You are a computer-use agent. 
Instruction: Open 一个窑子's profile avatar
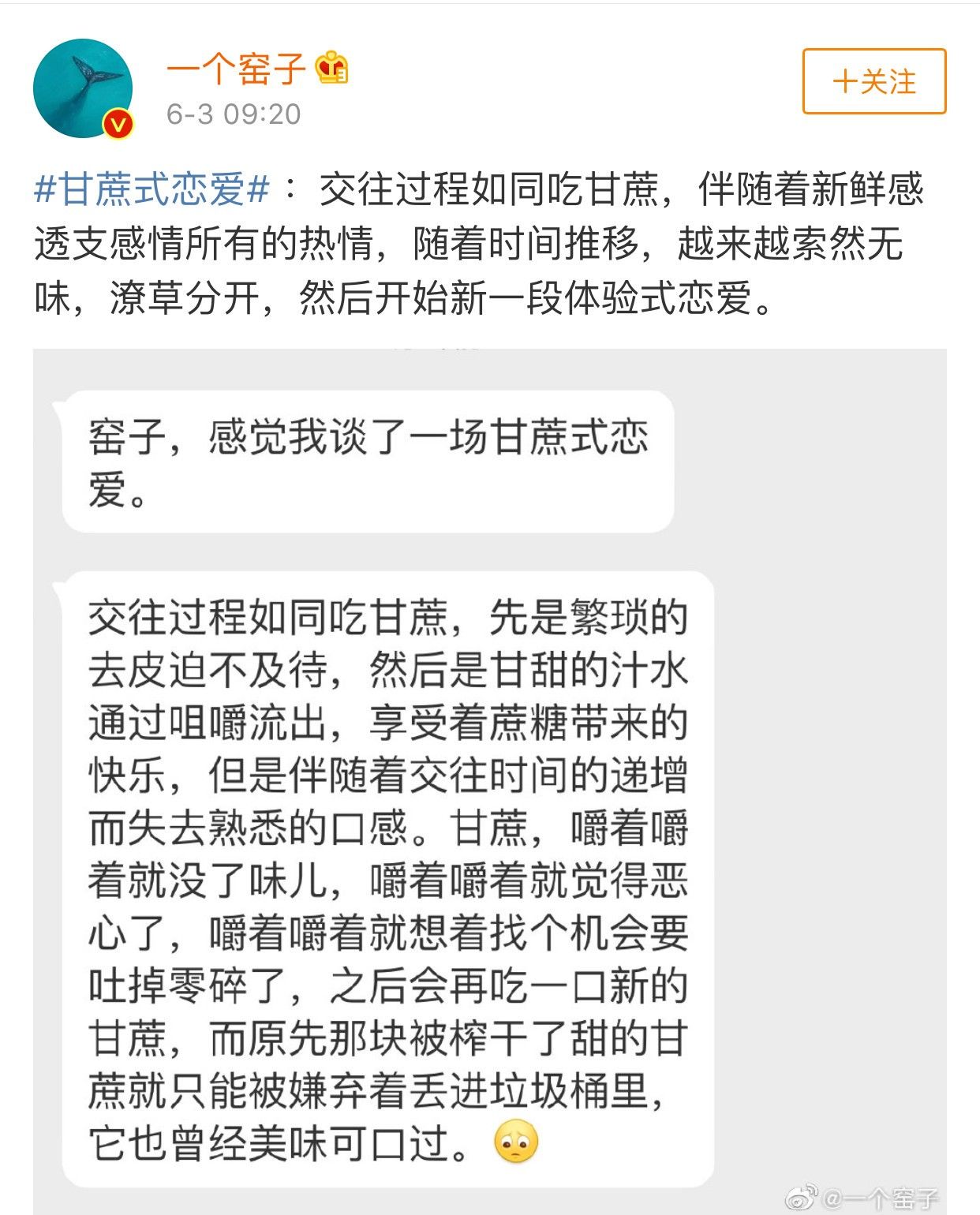pyautogui.click(x=83, y=88)
